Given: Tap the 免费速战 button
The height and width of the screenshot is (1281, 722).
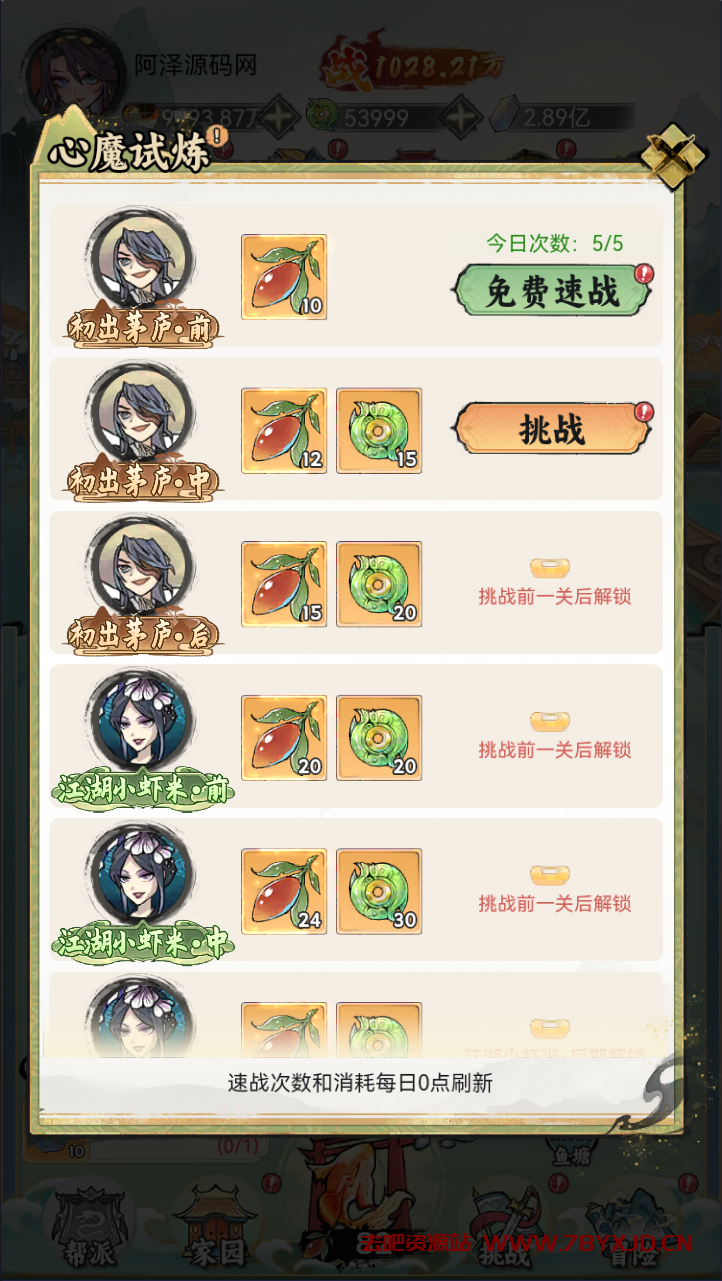Looking at the screenshot, I should pos(552,291).
